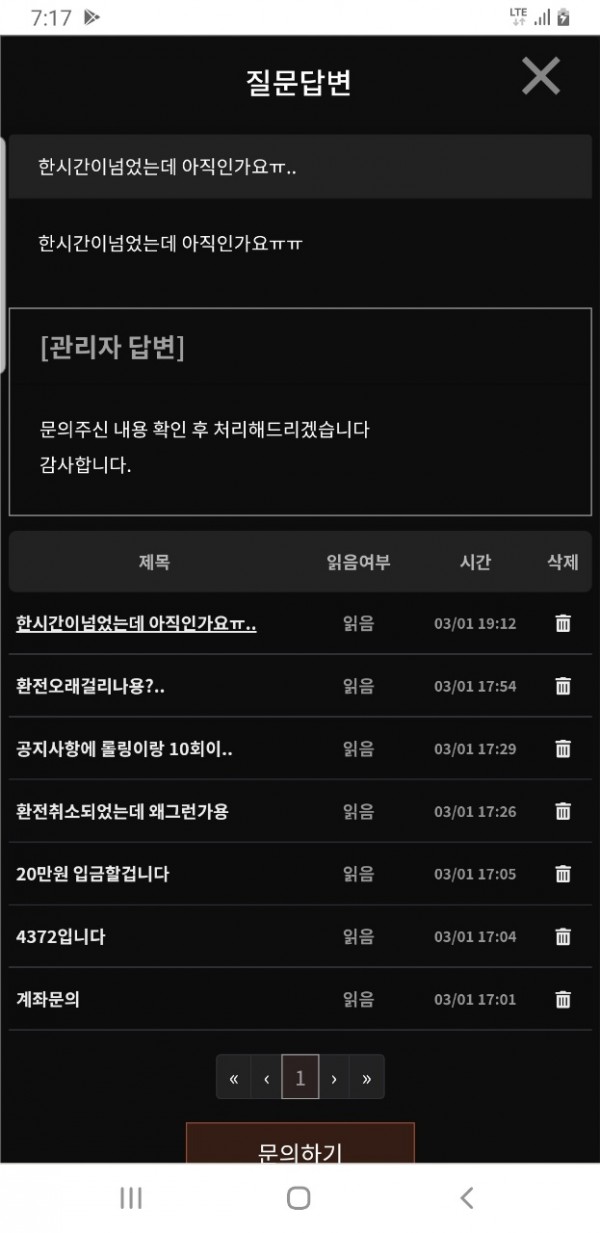Open the 계좌문의 inquiry
The height and width of the screenshot is (1233, 600).
[48, 999]
